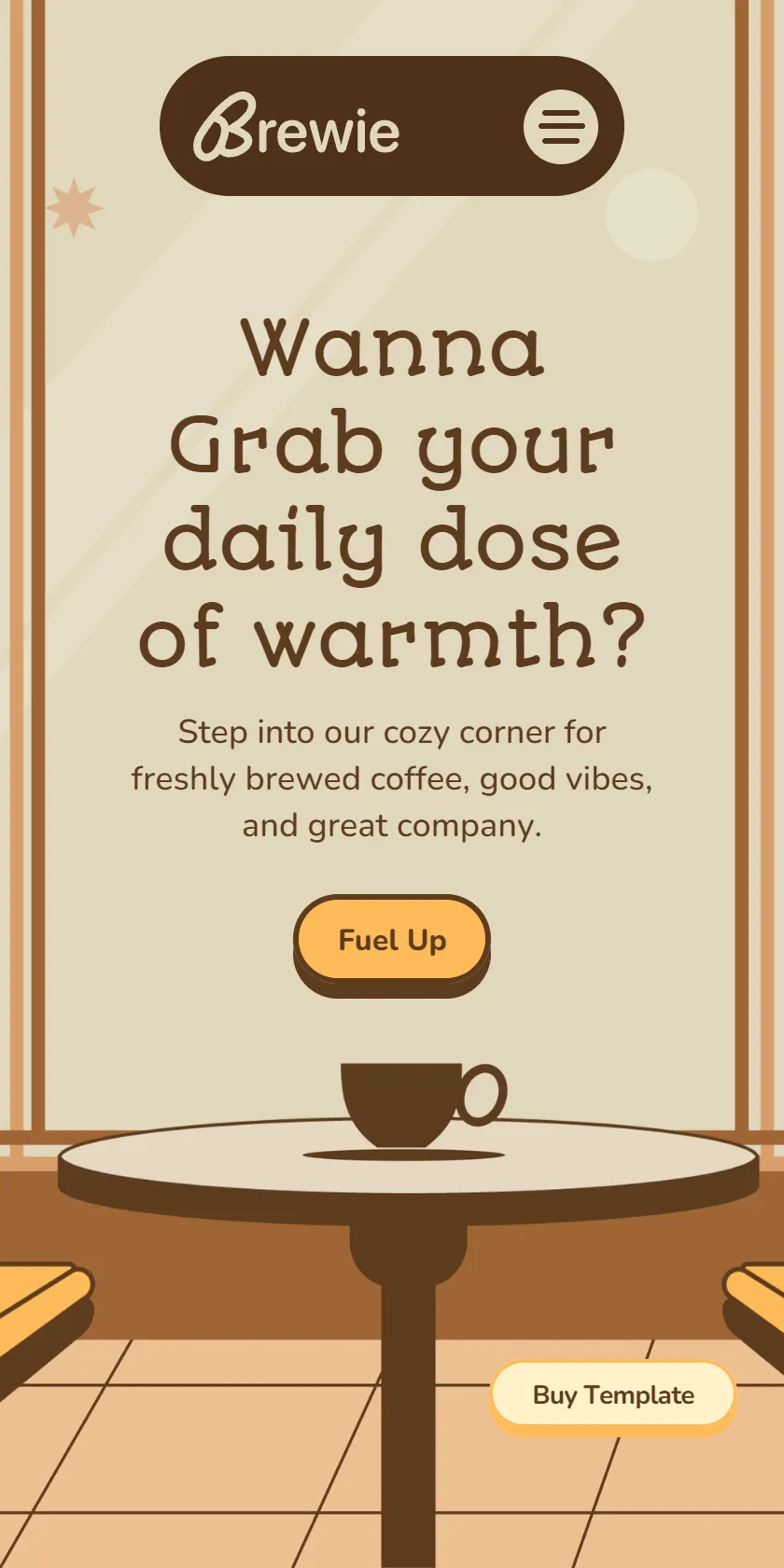Tap the Fuel Up button
The width and height of the screenshot is (784, 1568).
(x=392, y=940)
